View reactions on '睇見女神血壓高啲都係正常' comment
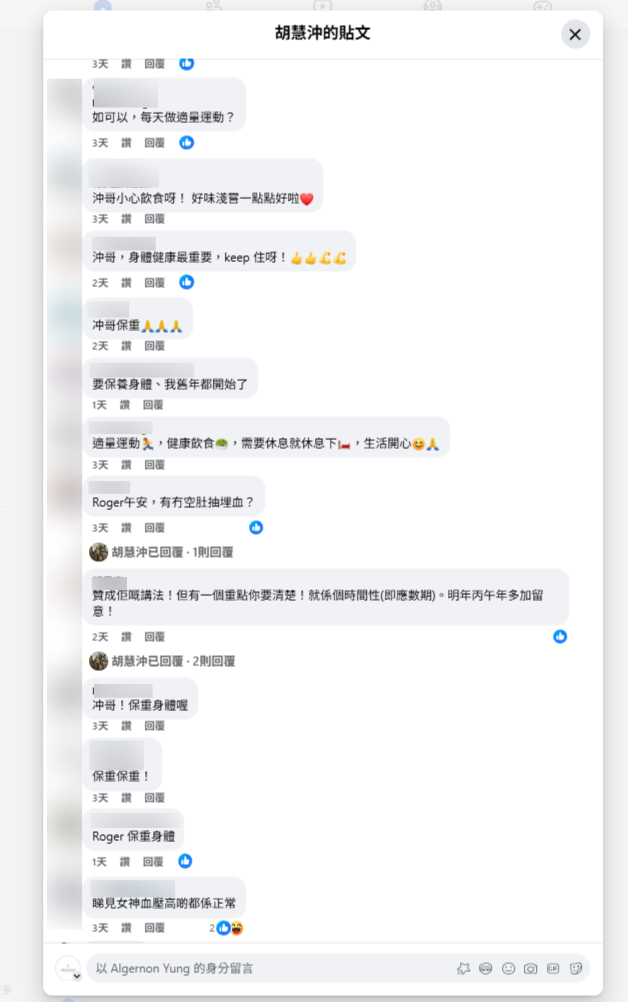This screenshot has height=1002, width=628. (230, 928)
